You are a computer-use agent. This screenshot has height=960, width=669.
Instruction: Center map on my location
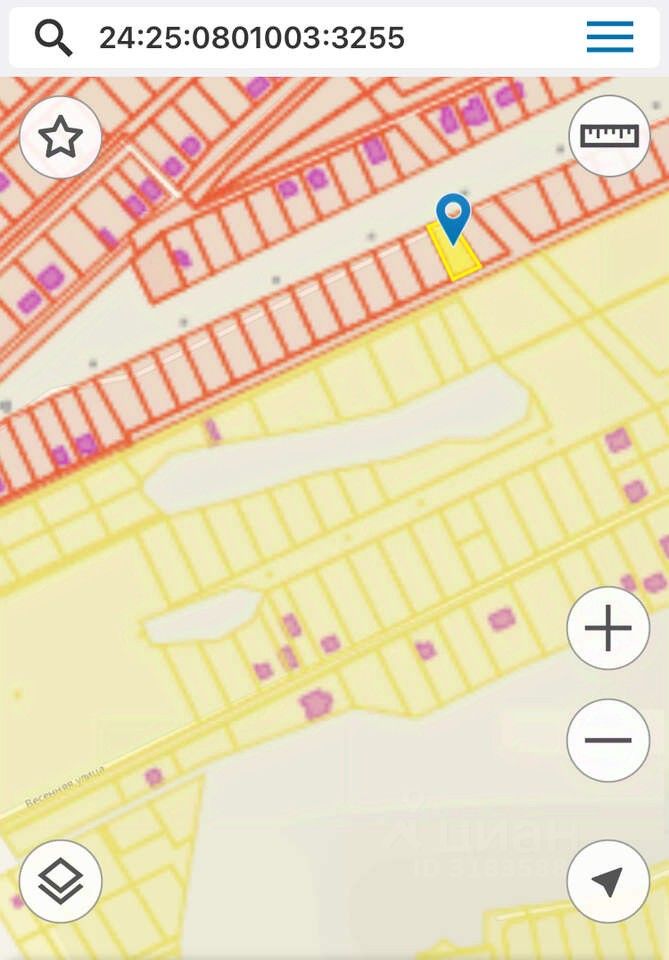pos(608,881)
